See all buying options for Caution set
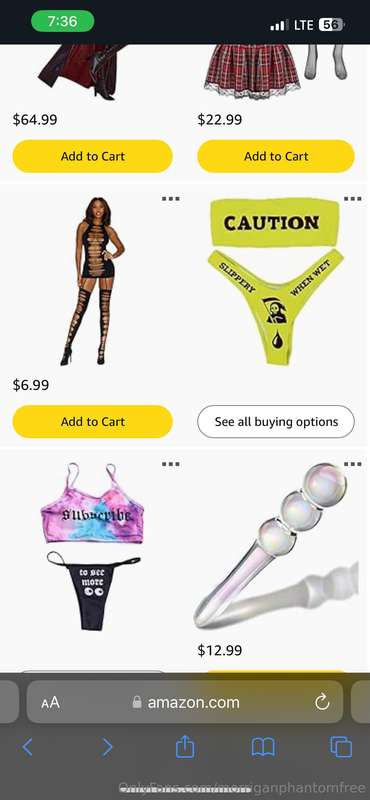The image size is (370, 800). tap(276, 421)
